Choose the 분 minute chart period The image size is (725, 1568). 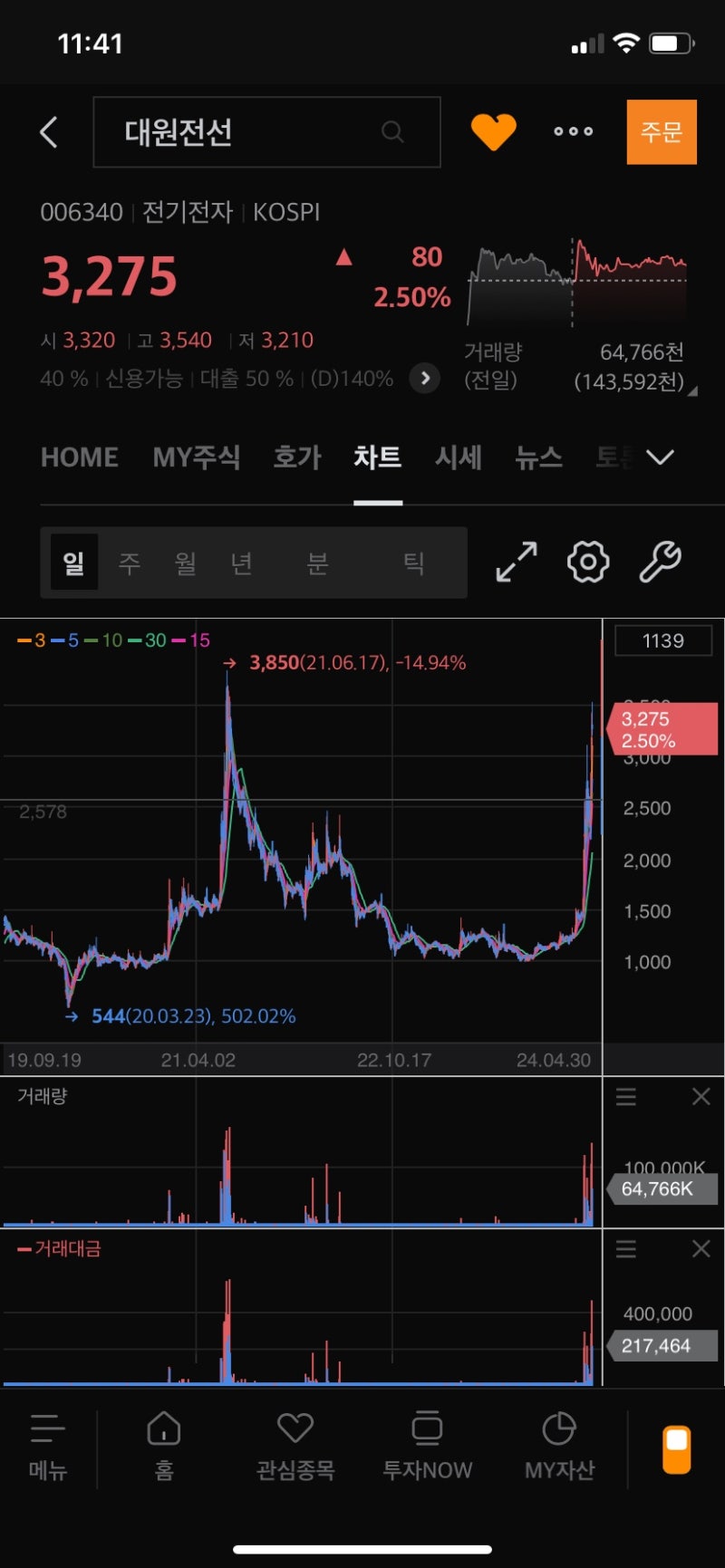click(x=317, y=563)
